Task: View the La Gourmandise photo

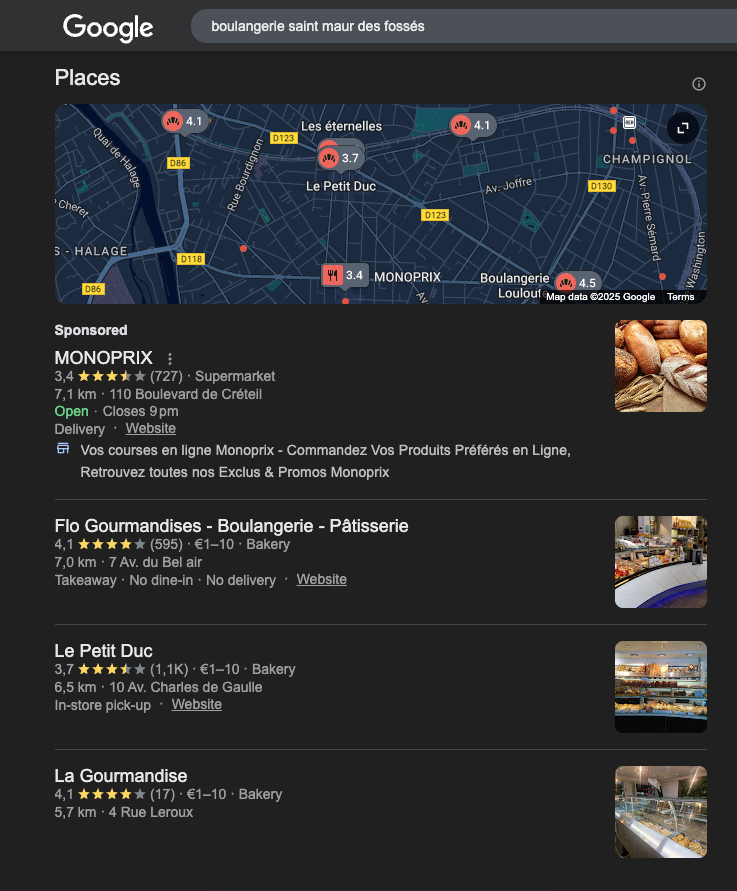Action: [x=660, y=812]
